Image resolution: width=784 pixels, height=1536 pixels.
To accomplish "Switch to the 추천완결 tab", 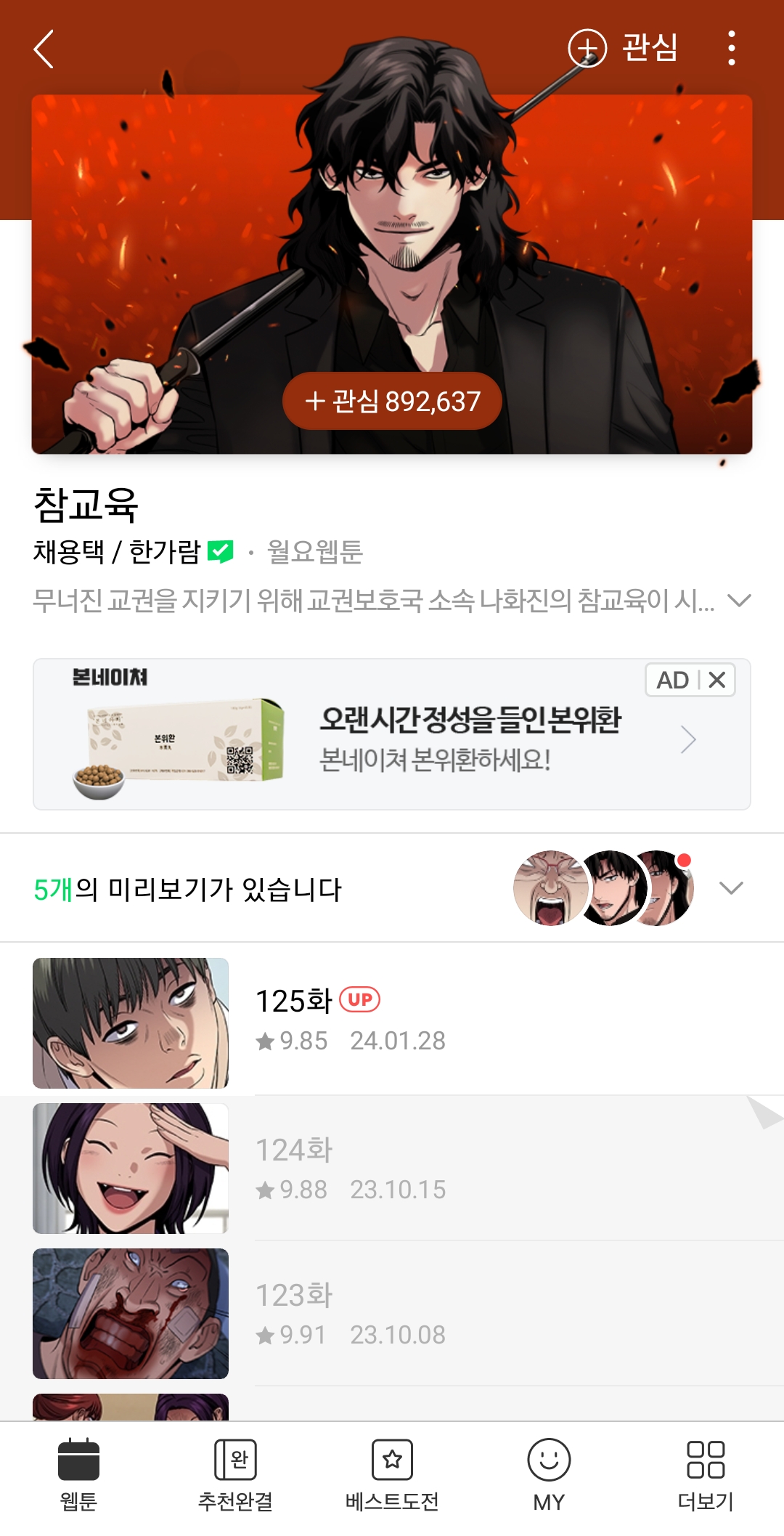I will coord(235,1476).
